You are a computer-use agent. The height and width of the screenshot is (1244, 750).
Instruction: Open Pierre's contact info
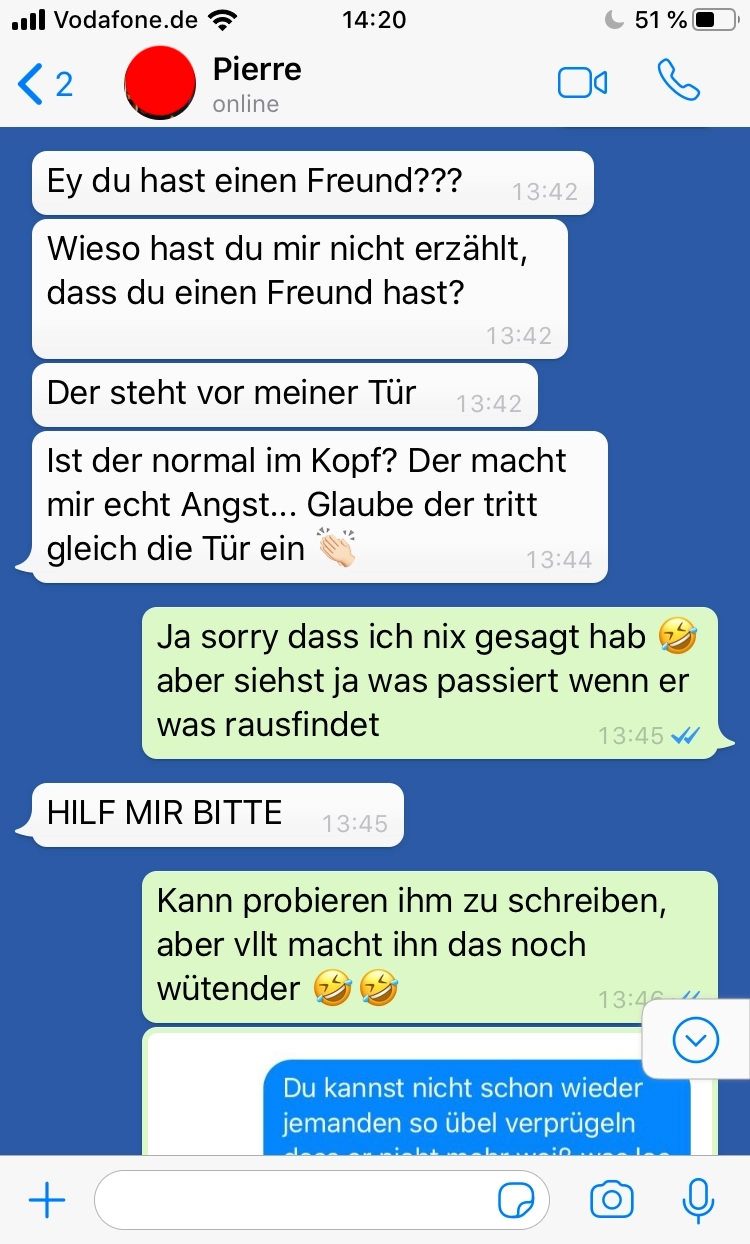click(x=257, y=84)
